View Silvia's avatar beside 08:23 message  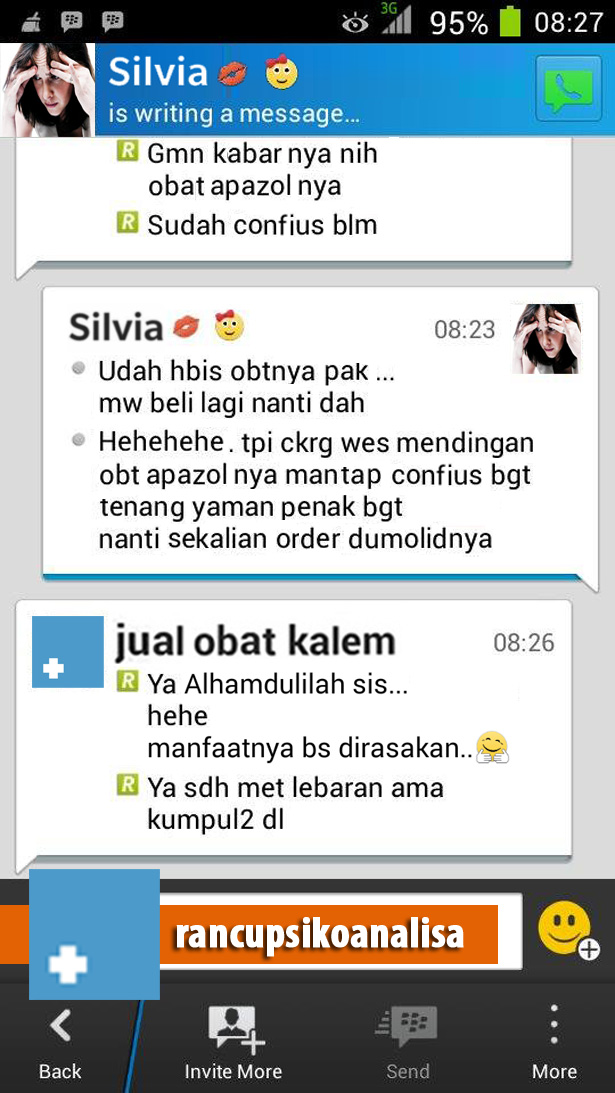(x=547, y=338)
